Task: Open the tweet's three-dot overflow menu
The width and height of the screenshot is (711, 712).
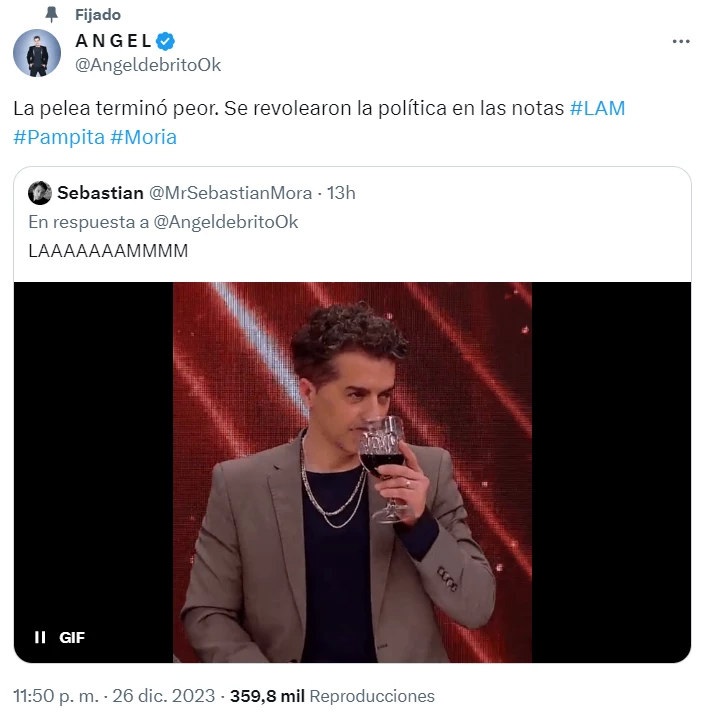Action: pyautogui.click(x=681, y=42)
